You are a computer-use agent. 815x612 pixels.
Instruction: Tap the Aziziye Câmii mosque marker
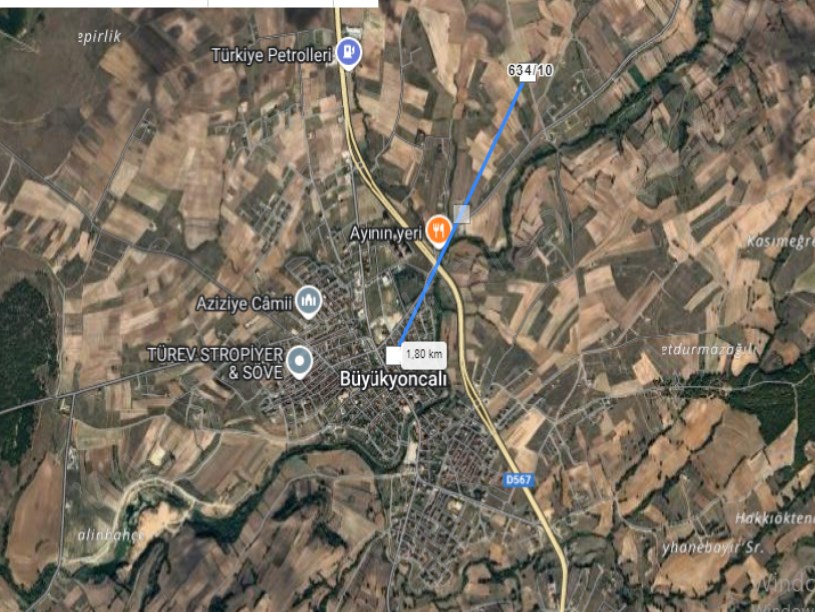[x=310, y=300]
